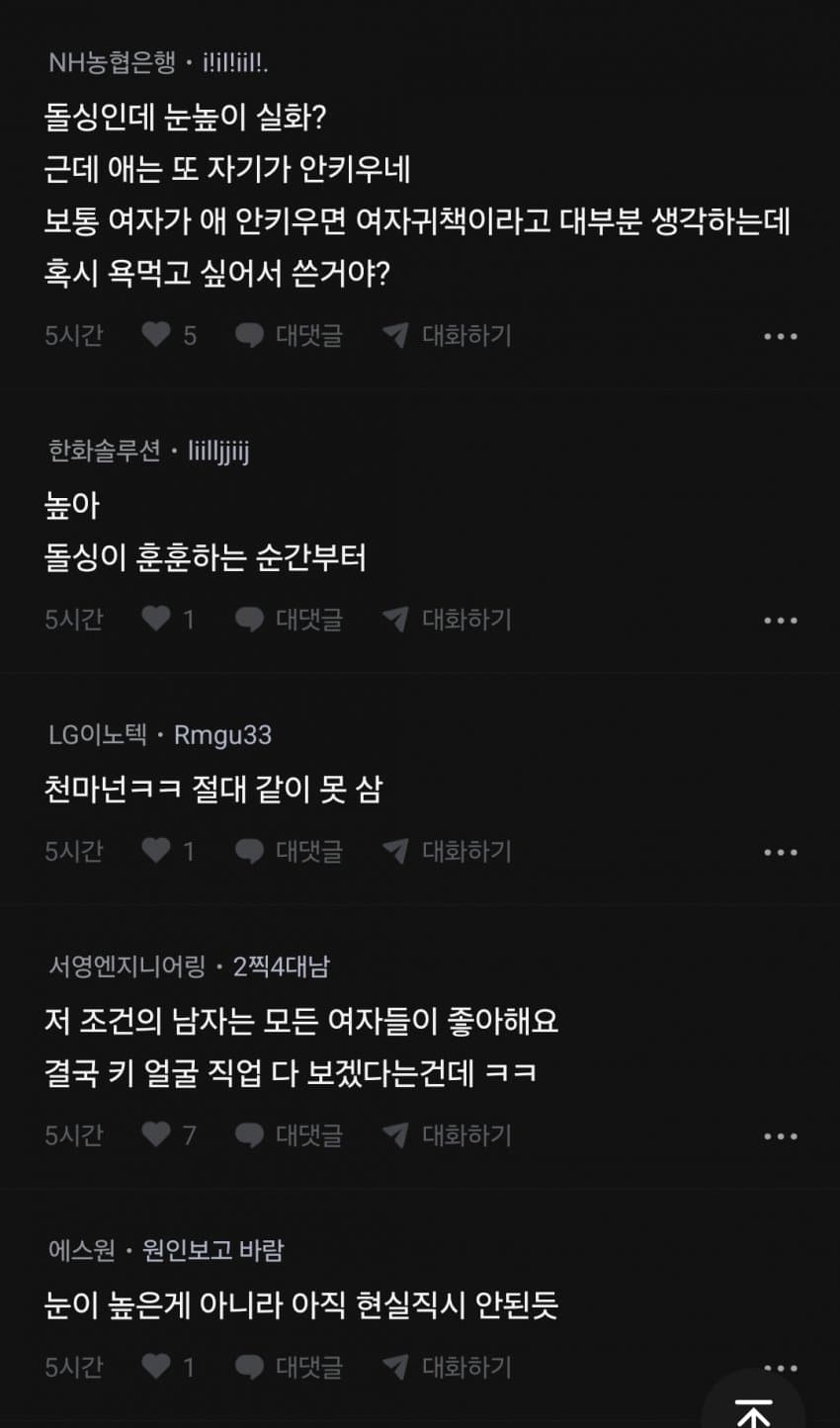Open overflow menu on 서영엔지니어링 comment

[x=780, y=1135]
